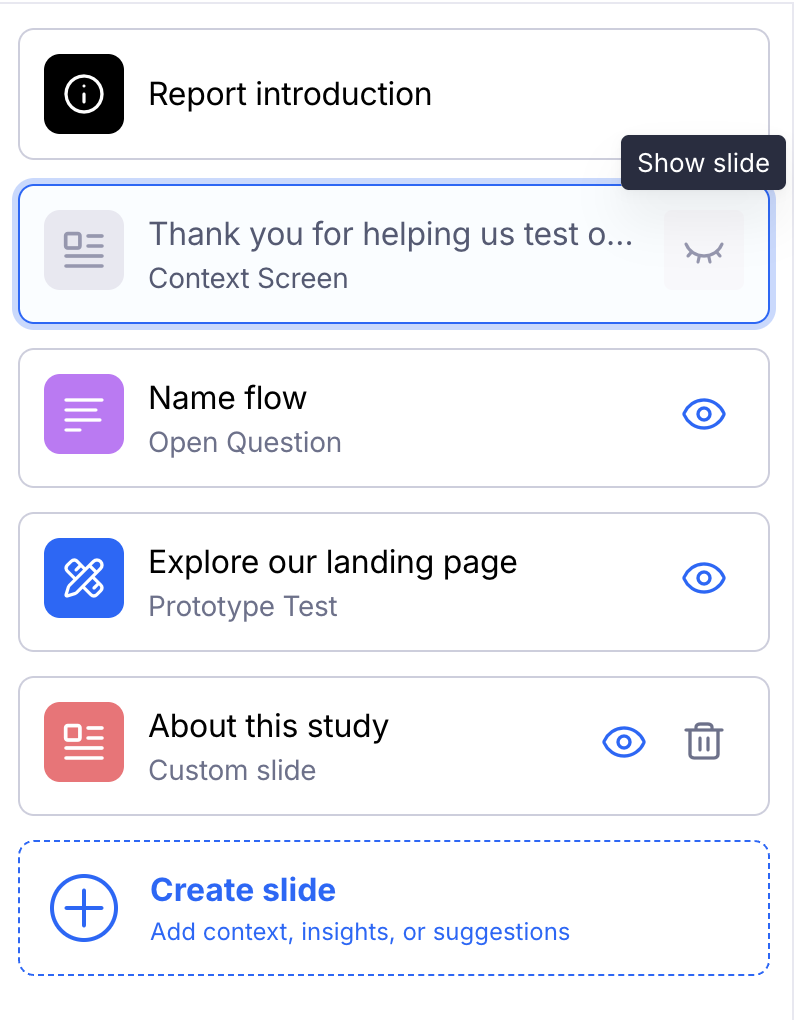
Task: Show the hidden Context Screen slide
Action: (703, 251)
